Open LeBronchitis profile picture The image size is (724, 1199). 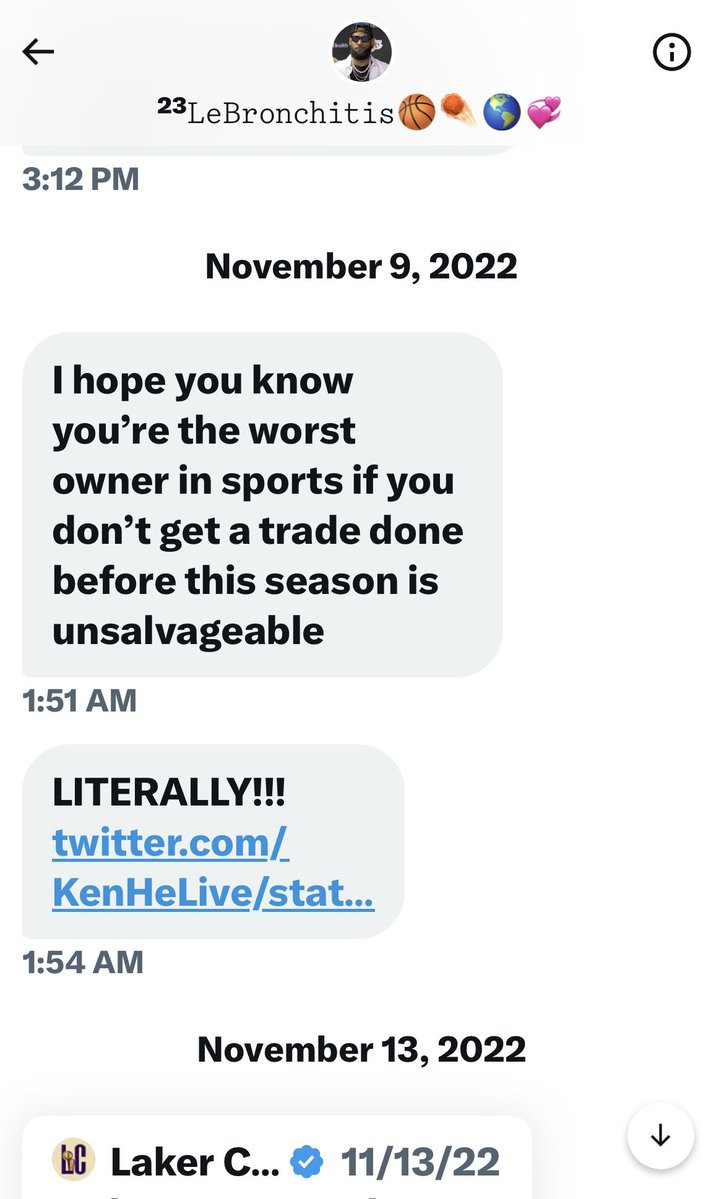361,51
